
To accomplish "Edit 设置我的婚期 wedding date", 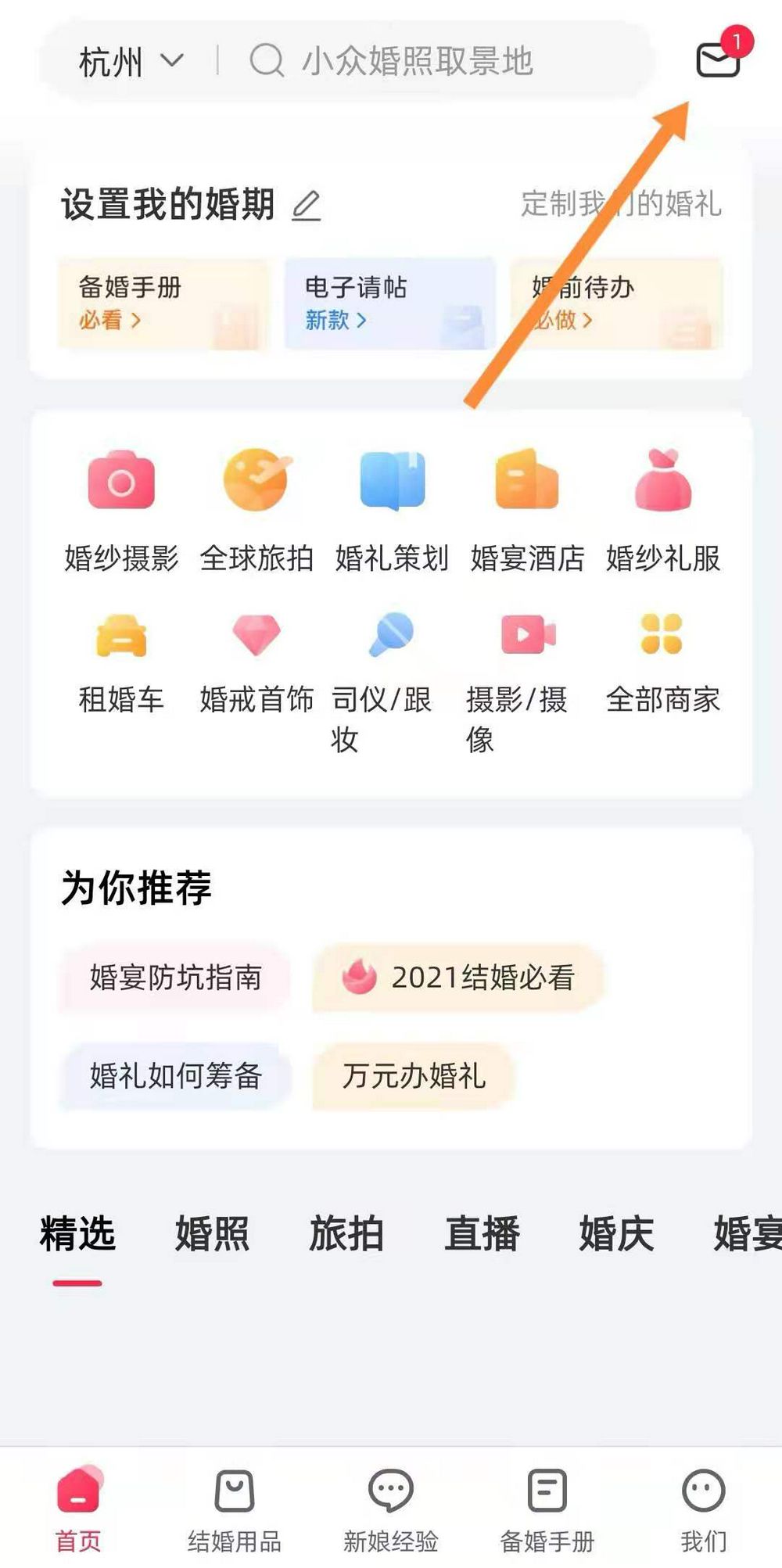I will coord(306,206).
